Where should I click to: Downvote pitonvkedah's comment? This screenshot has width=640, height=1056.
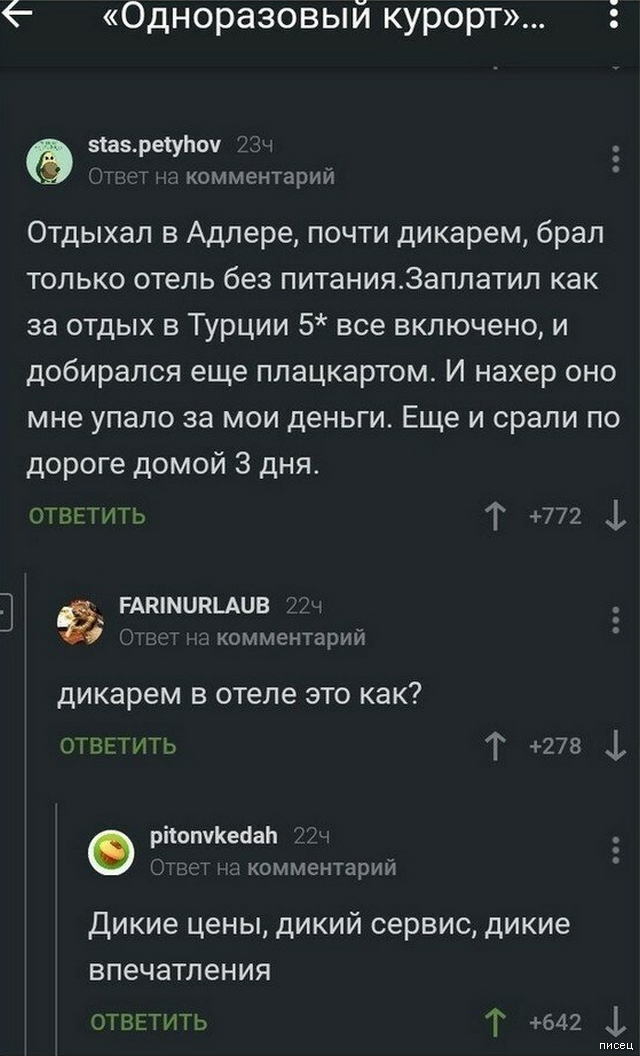pyautogui.click(x=616, y=1021)
